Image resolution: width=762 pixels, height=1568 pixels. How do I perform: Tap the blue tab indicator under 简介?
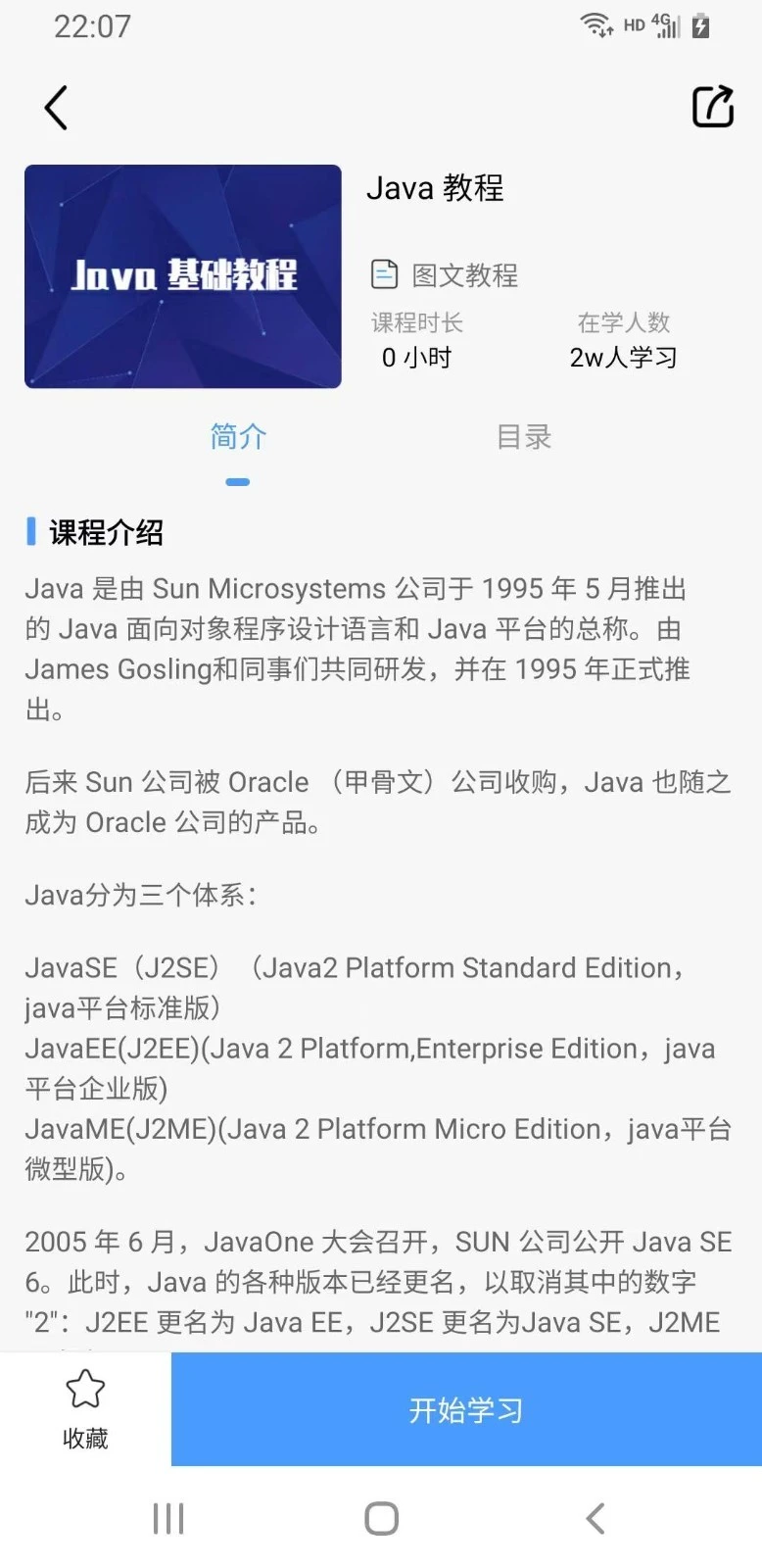point(237,481)
